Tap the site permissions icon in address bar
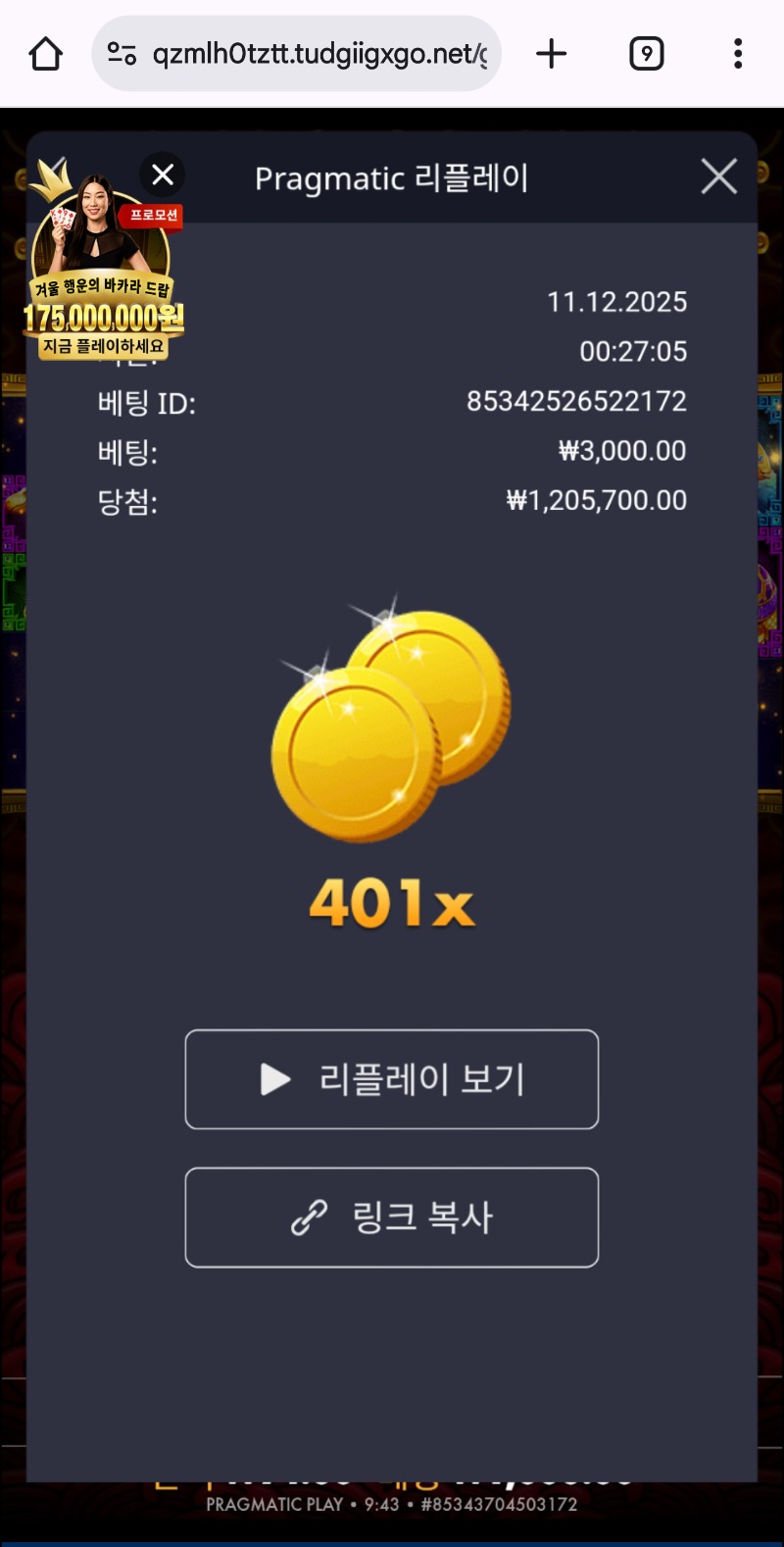The height and width of the screenshot is (1547, 784). tap(120, 54)
